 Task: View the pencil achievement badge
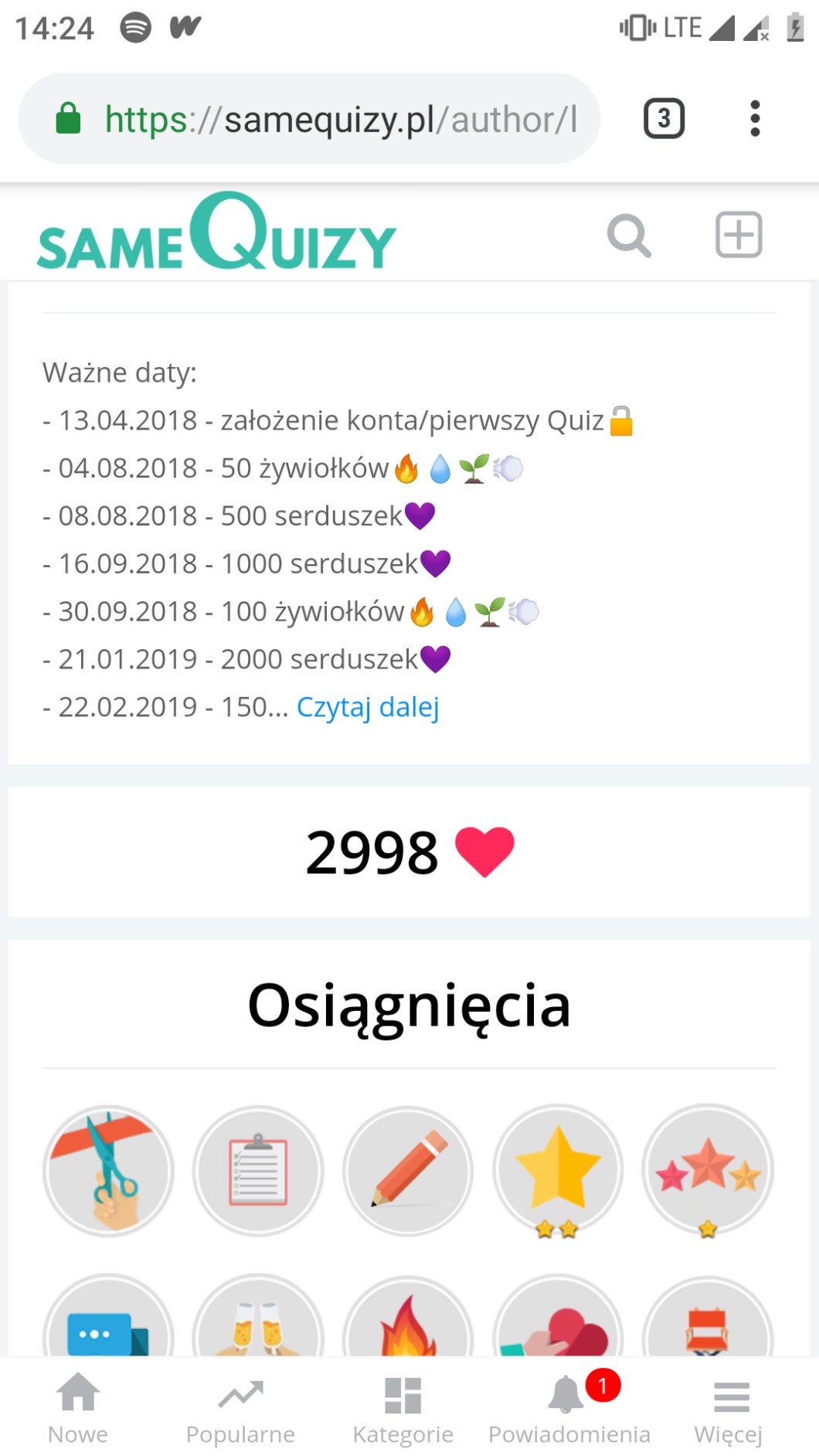(x=408, y=1170)
